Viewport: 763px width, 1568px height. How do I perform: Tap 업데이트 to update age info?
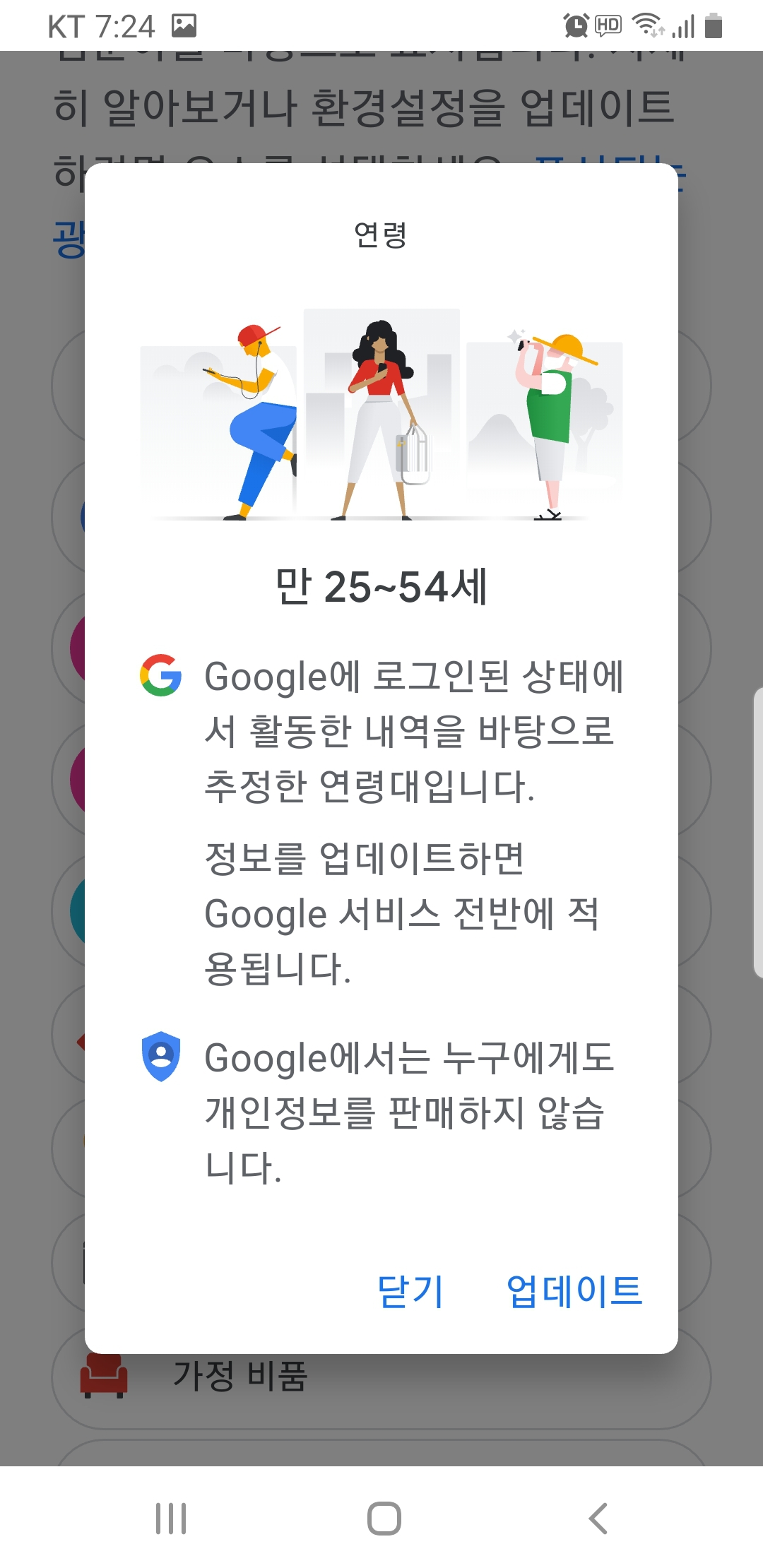tap(574, 1291)
